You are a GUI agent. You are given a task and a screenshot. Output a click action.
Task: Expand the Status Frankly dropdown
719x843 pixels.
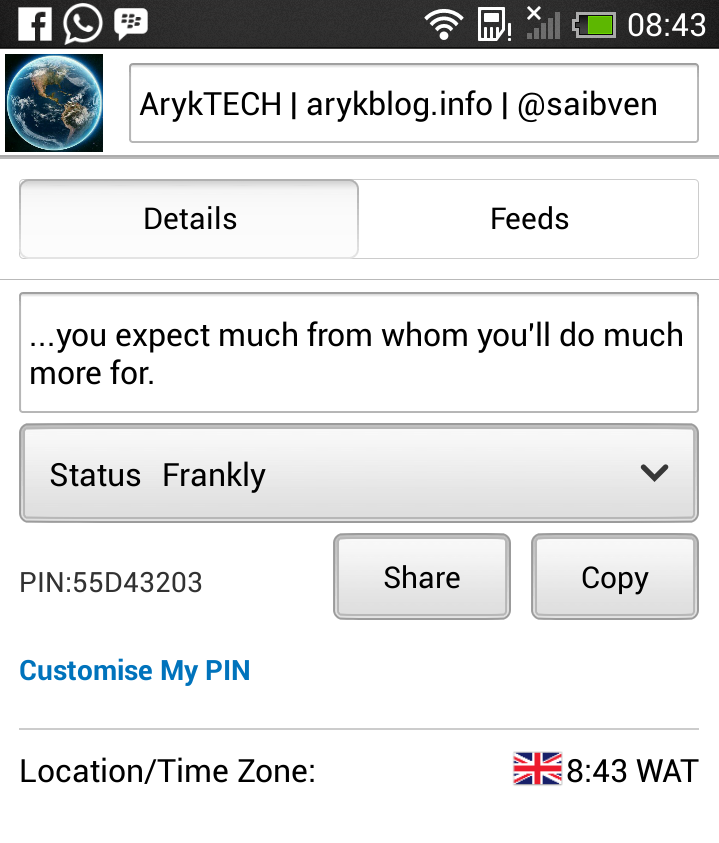pyautogui.click(x=358, y=473)
